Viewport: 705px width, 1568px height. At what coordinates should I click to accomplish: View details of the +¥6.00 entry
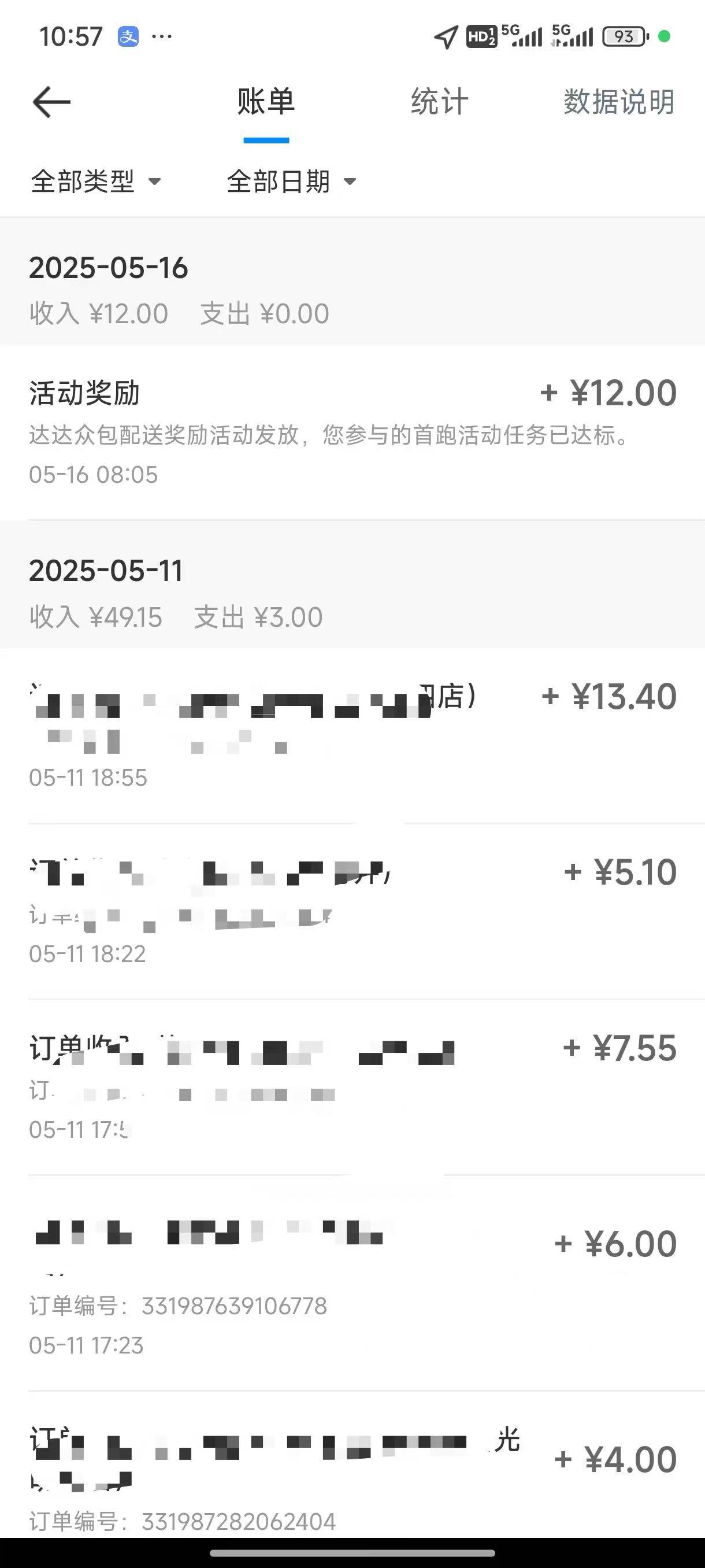(x=353, y=1283)
